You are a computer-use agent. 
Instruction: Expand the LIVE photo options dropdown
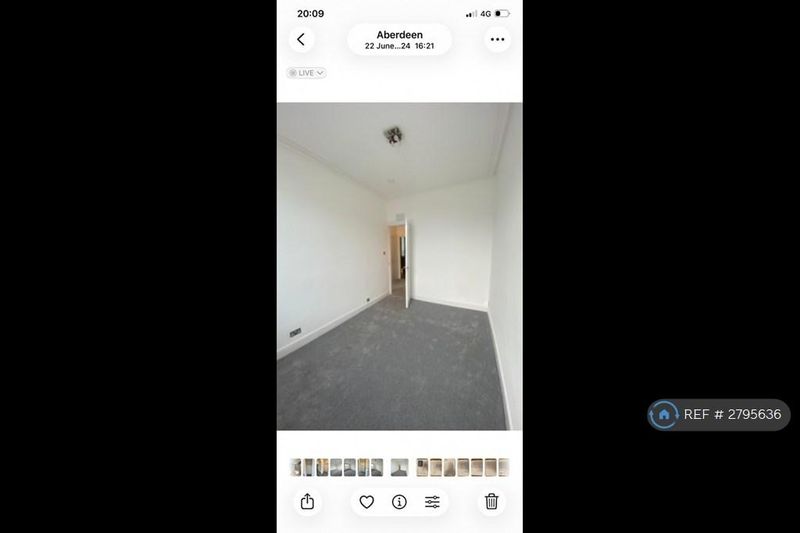pos(306,73)
